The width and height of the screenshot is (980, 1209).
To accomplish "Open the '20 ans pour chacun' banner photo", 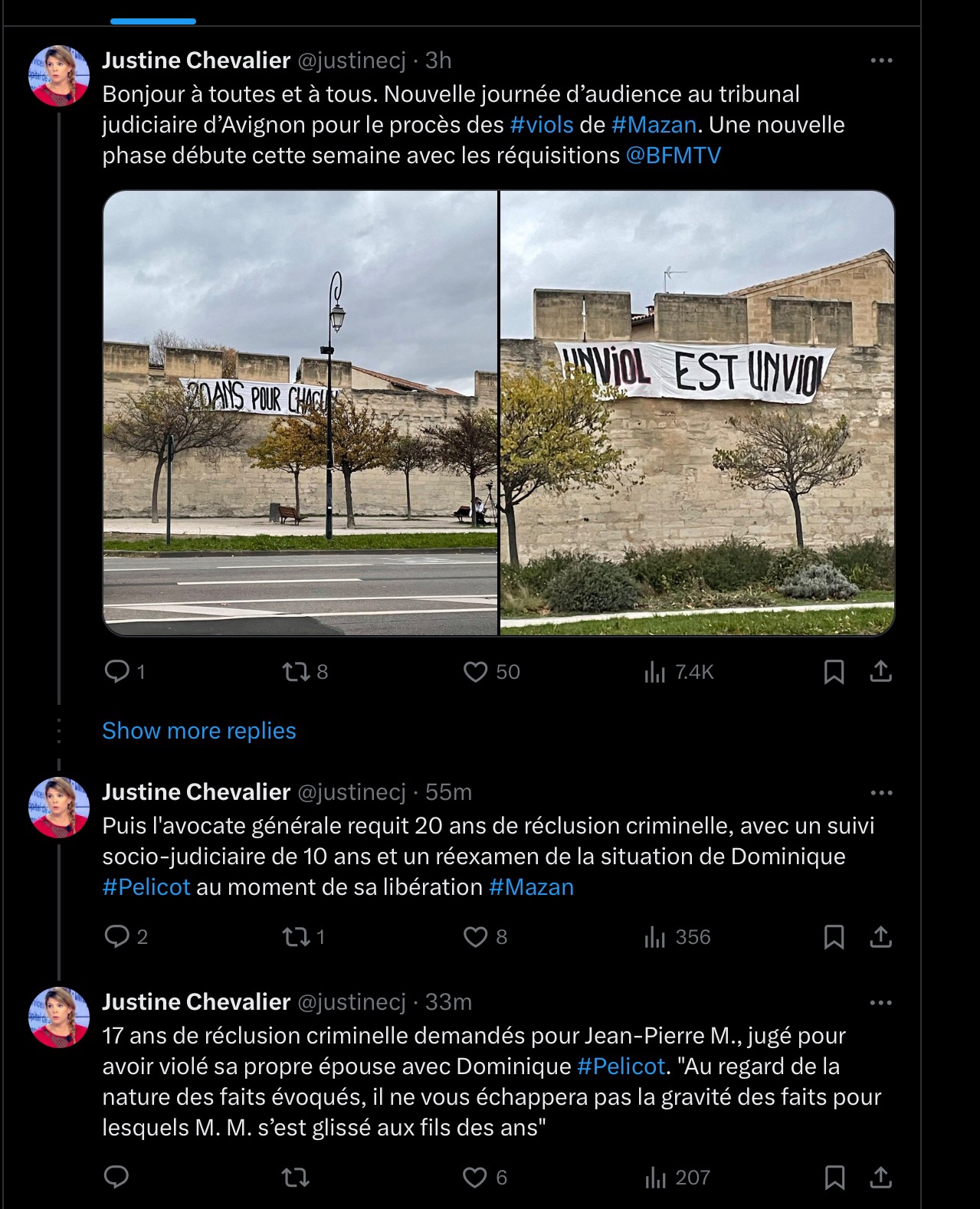I will [300, 413].
